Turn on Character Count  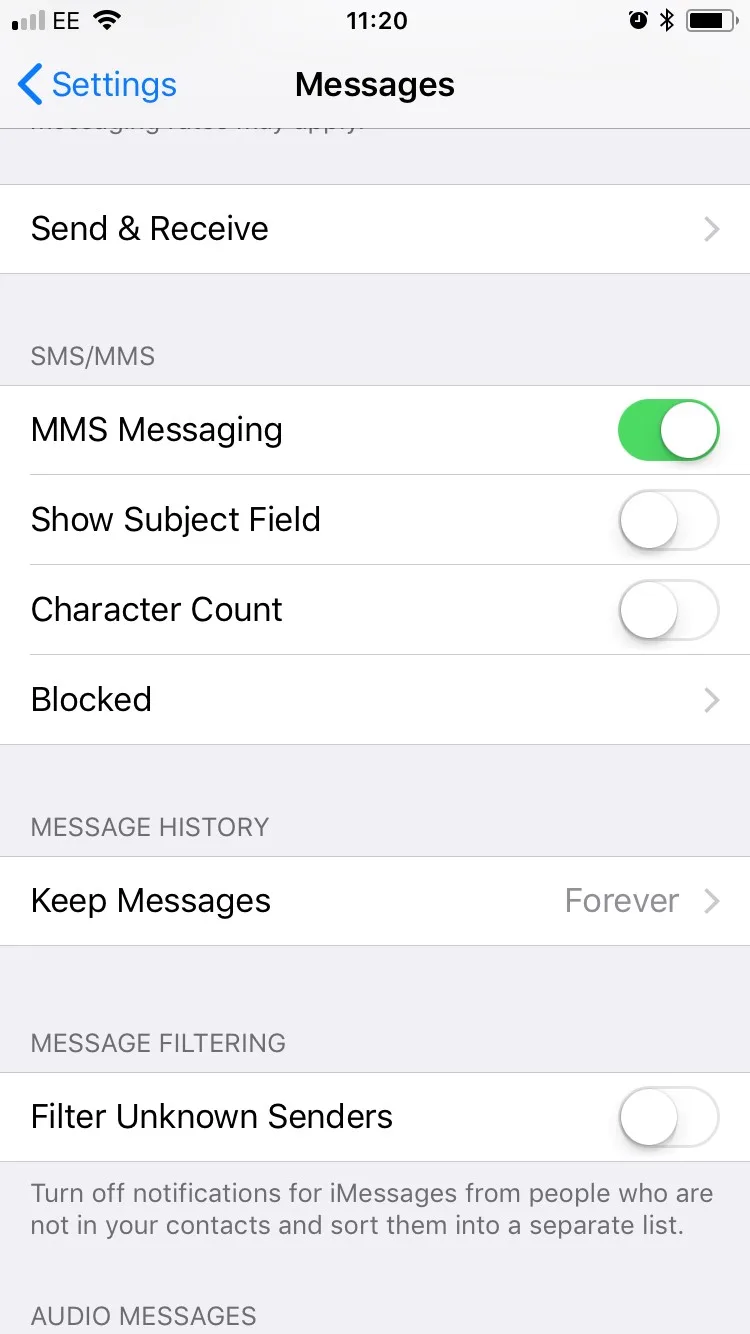(x=668, y=610)
